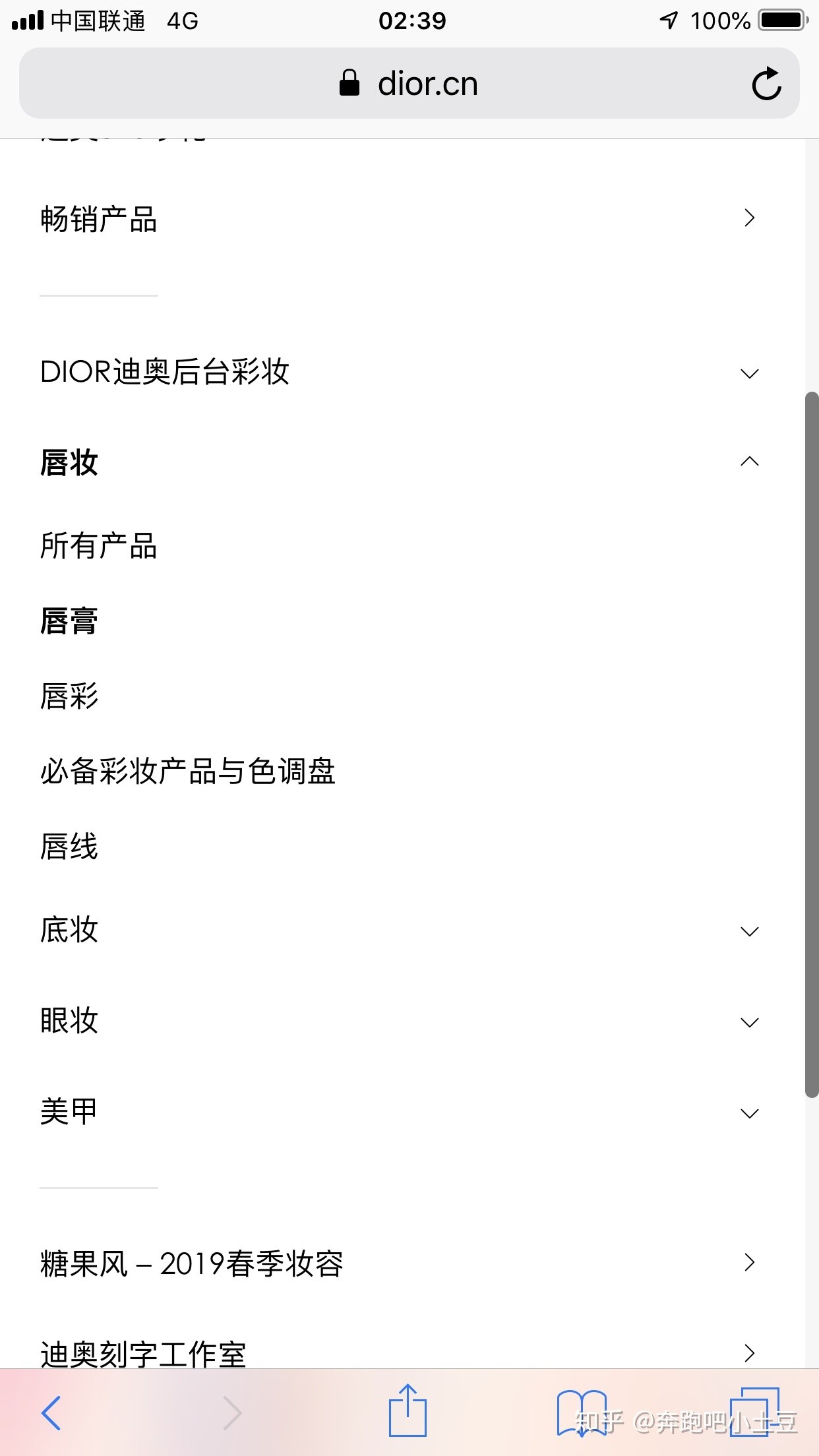
Task: Select 唇线 category
Action: pyautogui.click(x=69, y=847)
